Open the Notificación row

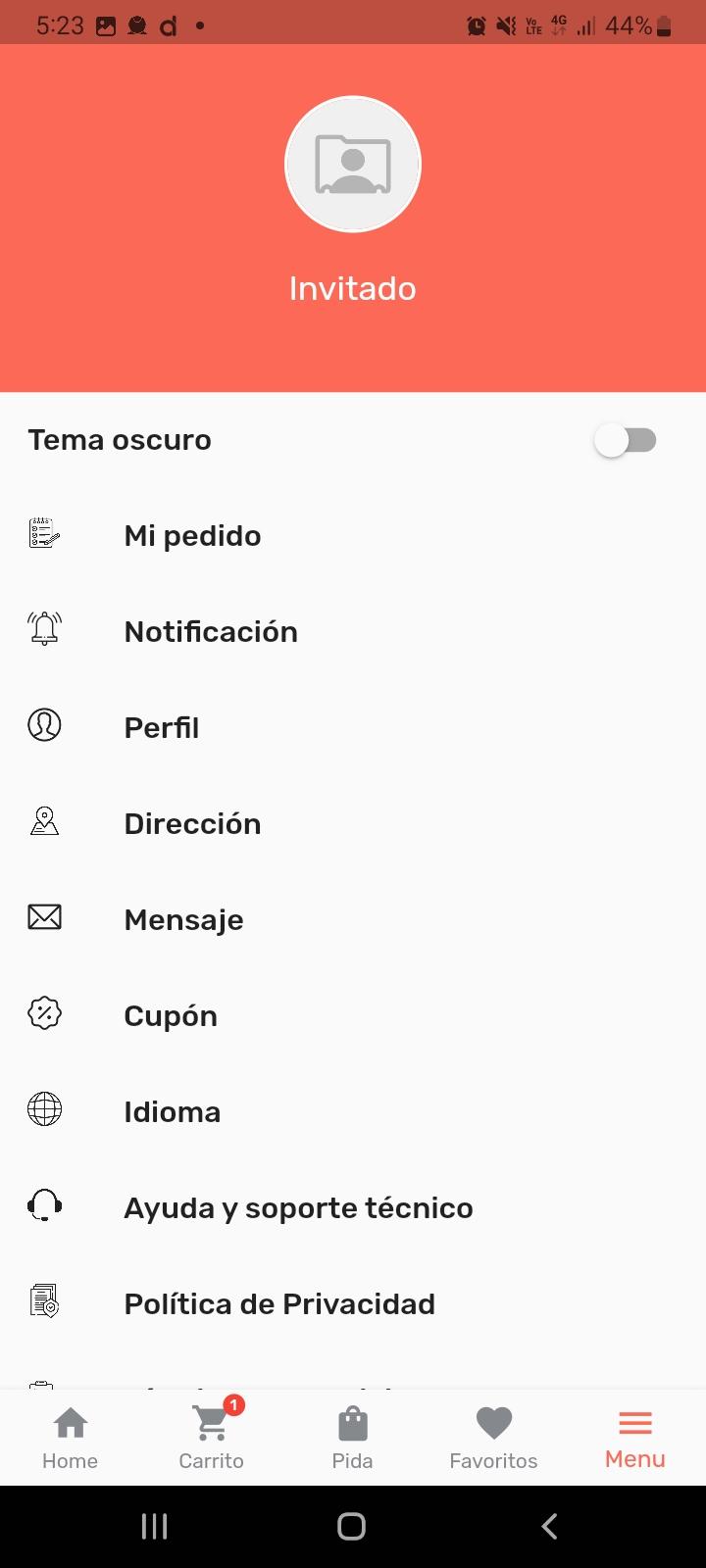[353, 632]
